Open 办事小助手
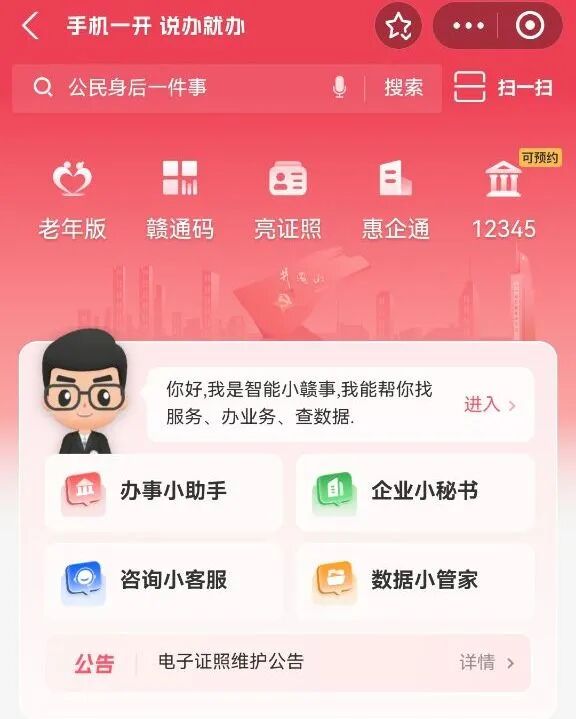 click(164, 493)
